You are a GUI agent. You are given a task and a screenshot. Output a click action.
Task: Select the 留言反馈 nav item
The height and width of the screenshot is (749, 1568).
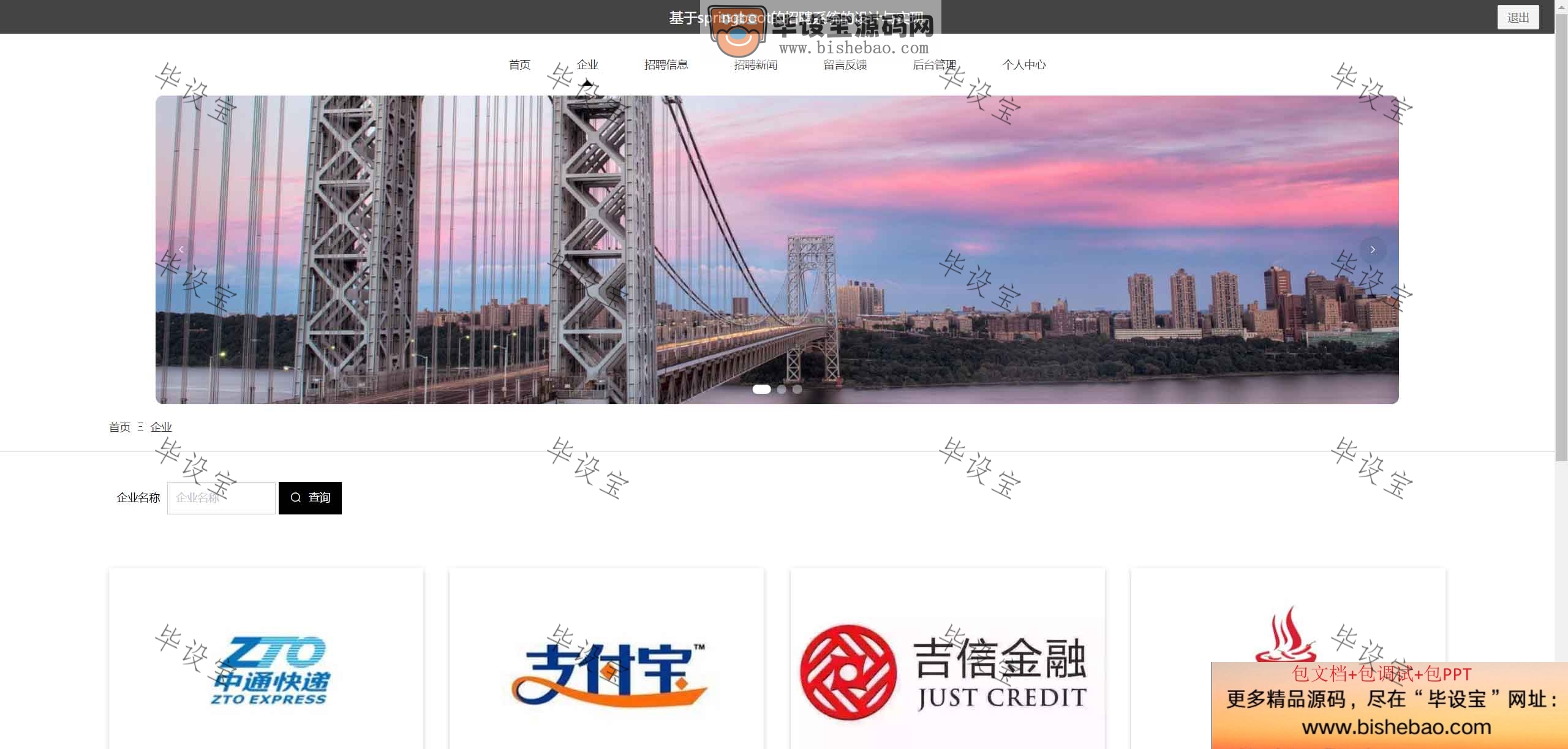pyautogui.click(x=845, y=65)
